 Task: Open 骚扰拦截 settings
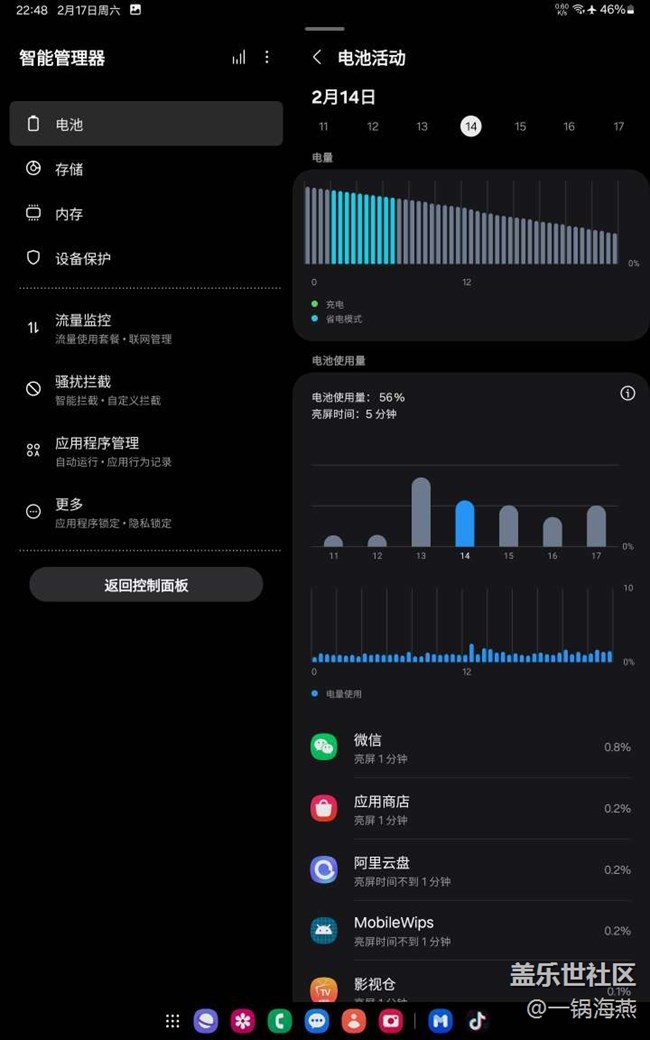[x=146, y=390]
